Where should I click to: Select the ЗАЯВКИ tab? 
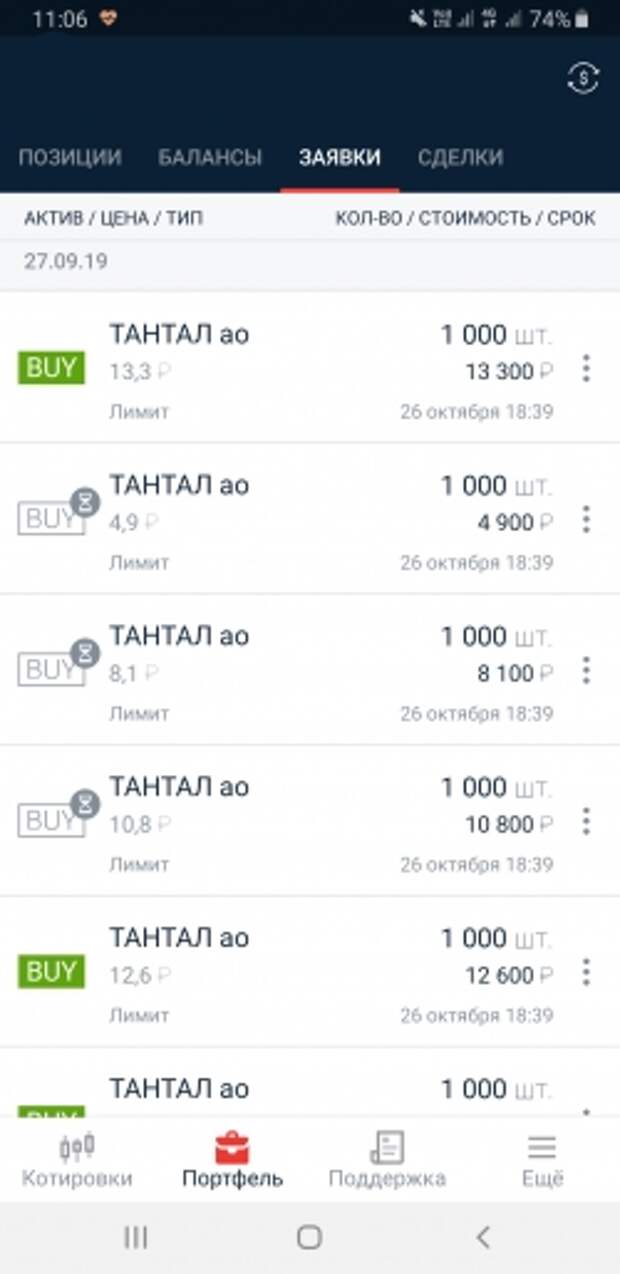click(339, 157)
